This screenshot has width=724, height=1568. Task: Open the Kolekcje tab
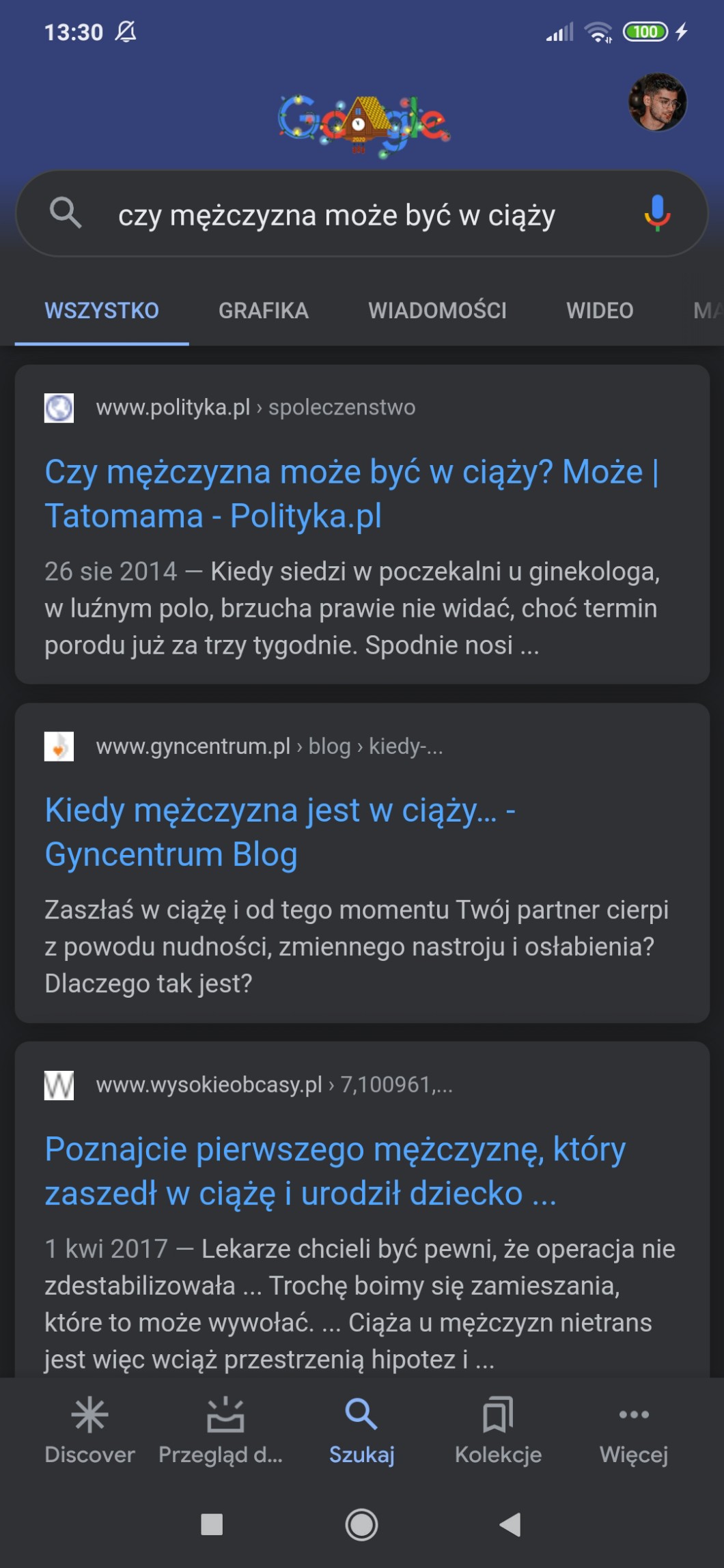[x=498, y=1430]
